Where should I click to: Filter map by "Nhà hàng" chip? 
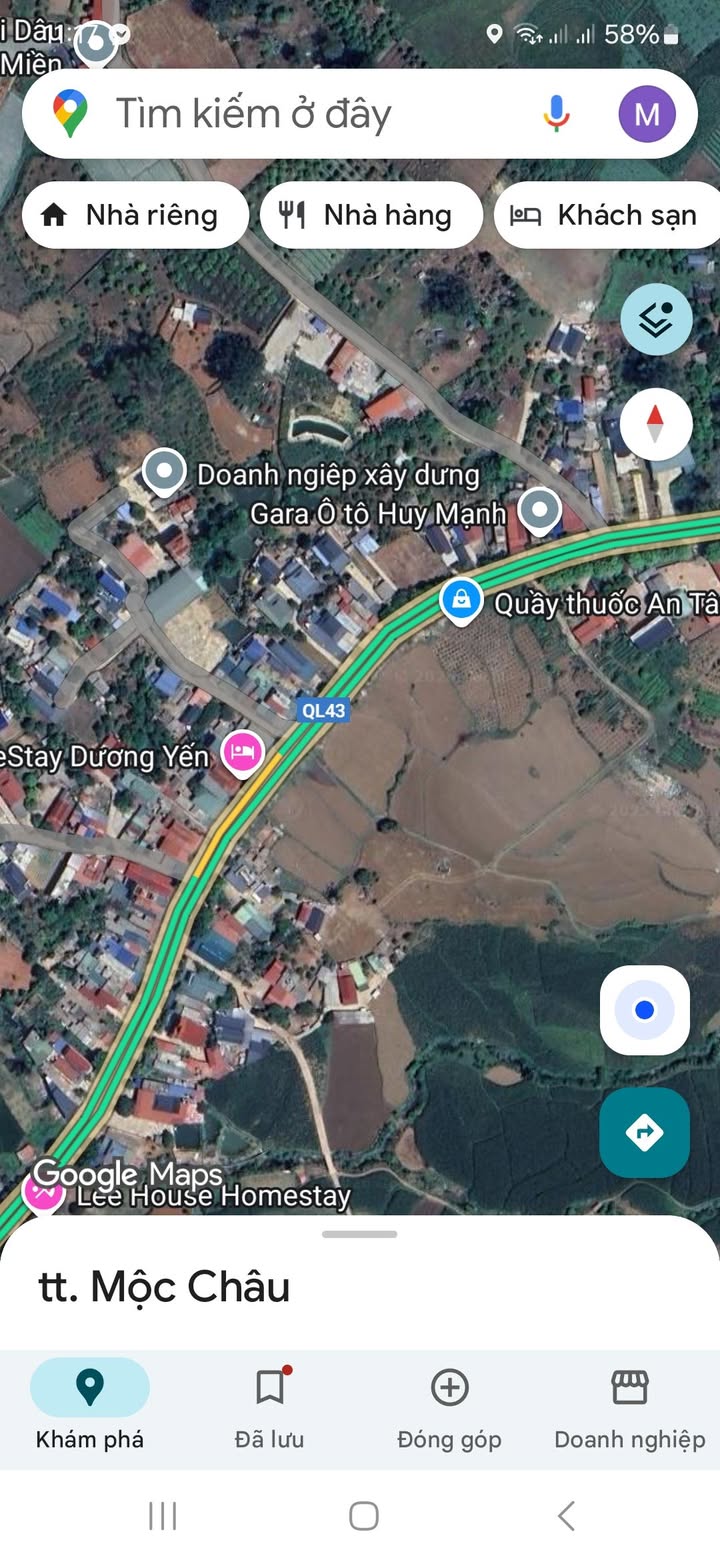(371, 215)
